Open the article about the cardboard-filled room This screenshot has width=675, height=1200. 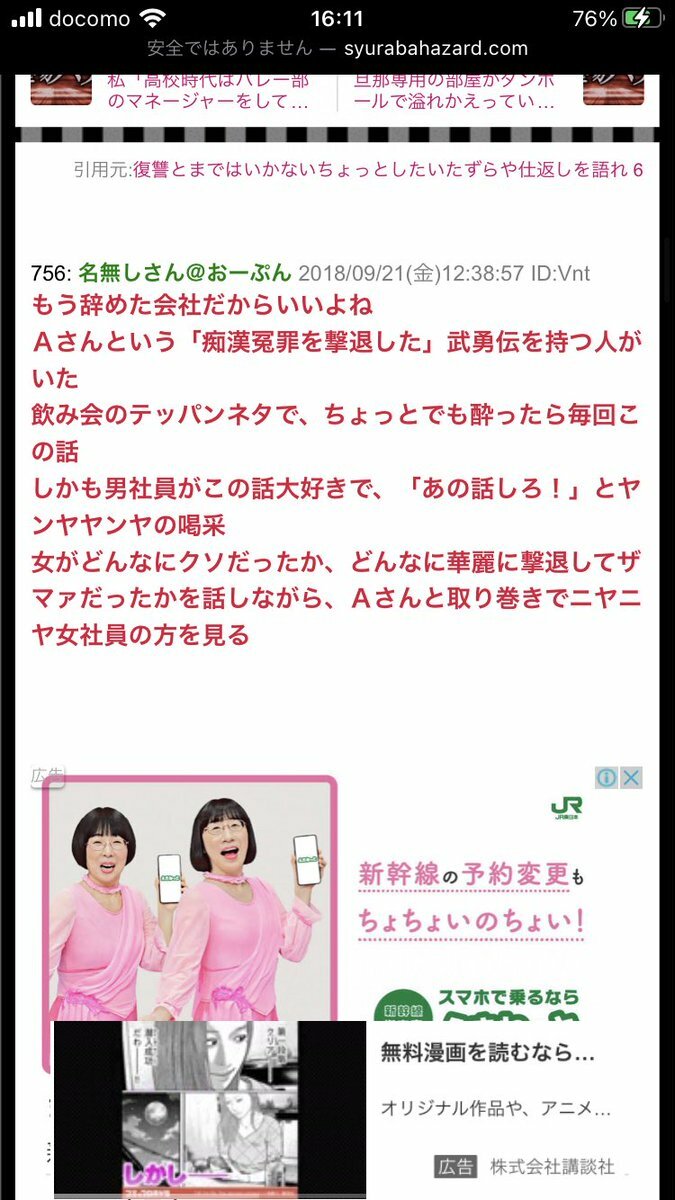[x=455, y=90]
